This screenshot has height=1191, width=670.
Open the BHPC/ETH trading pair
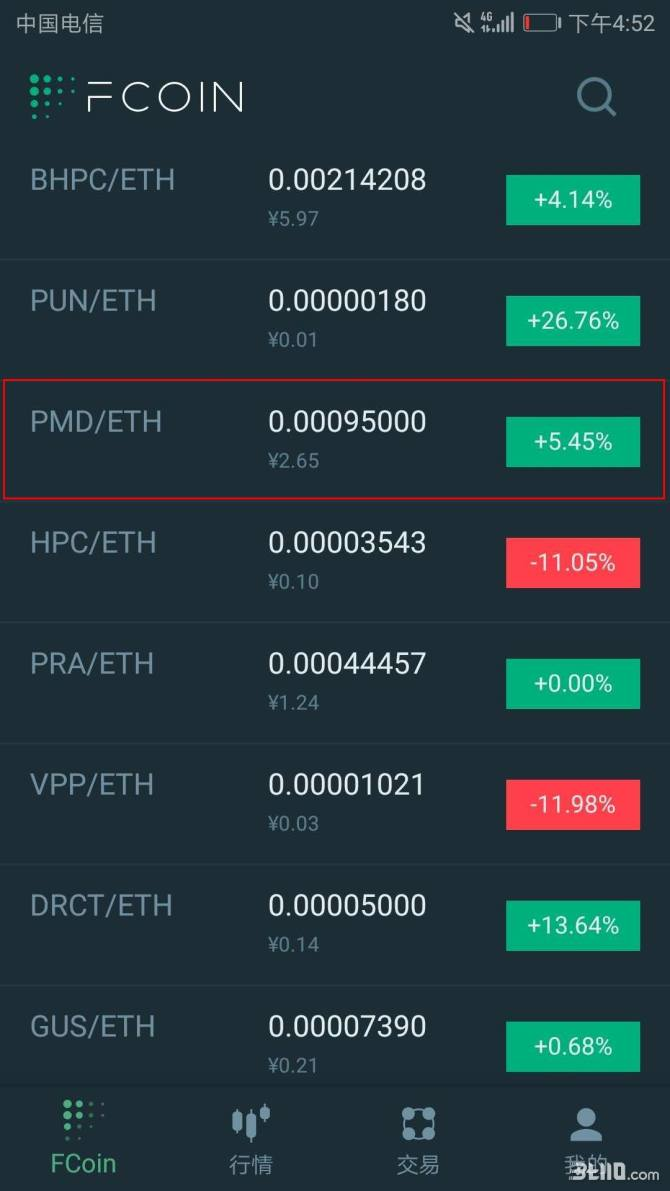[x=335, y=199]
